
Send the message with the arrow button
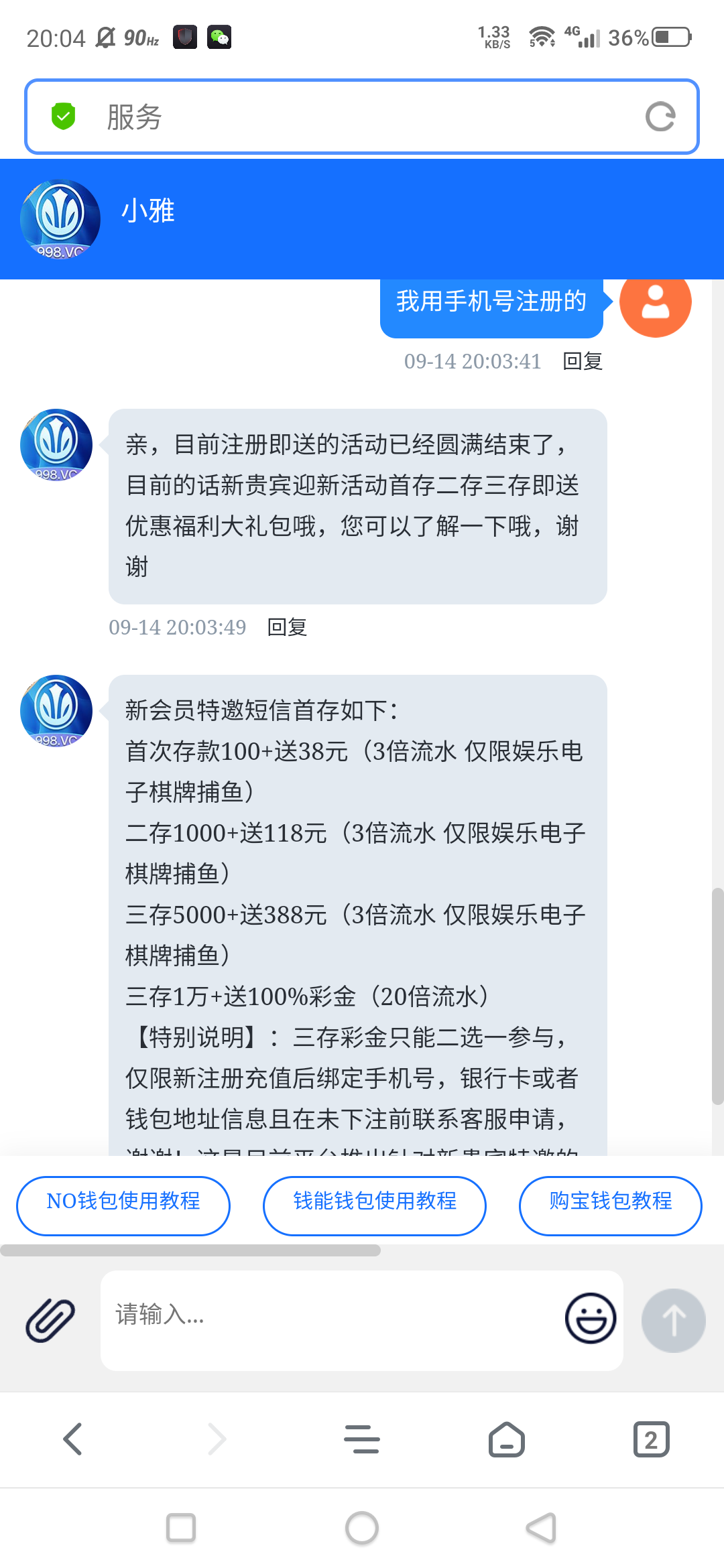point(673,1319)
